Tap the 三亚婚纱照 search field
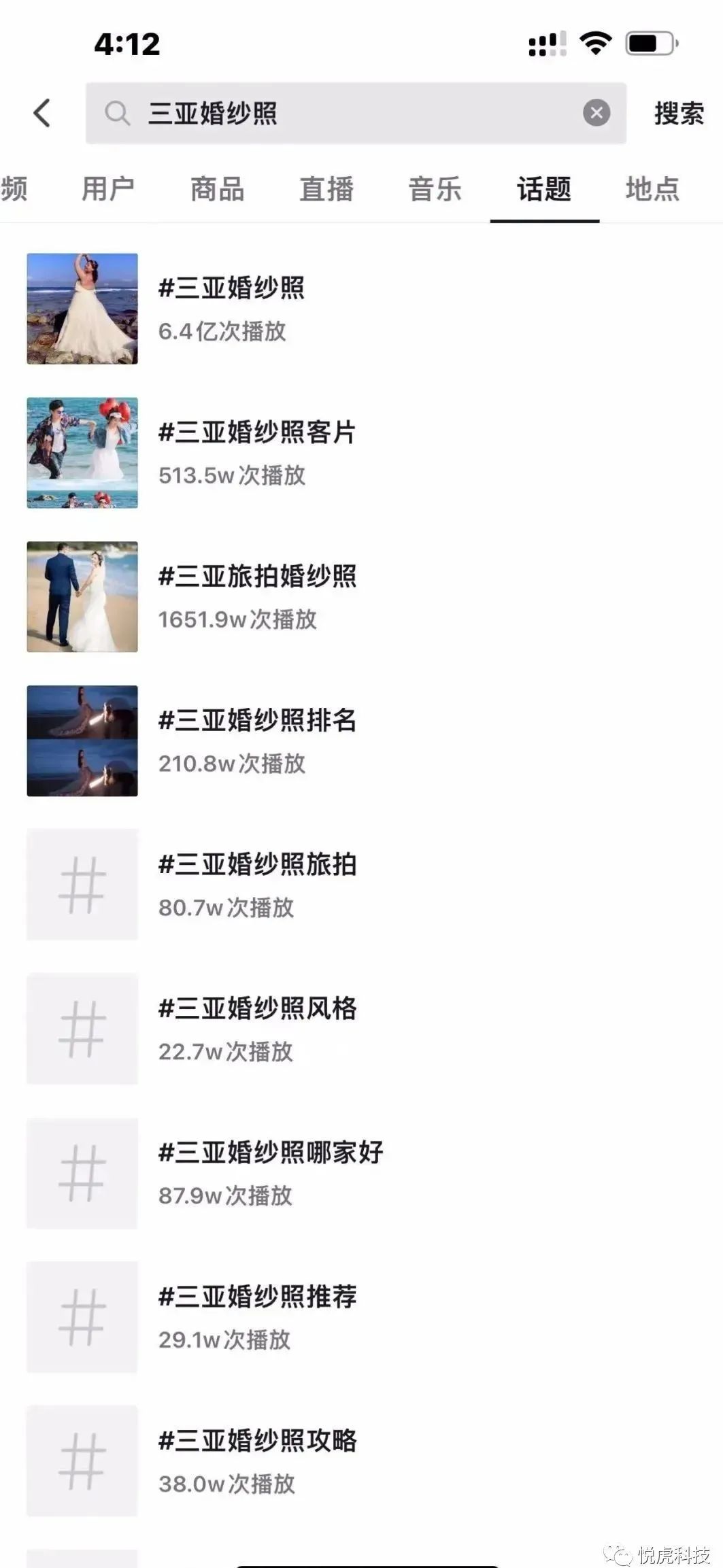The width and height of the screenshot is (723, 1568). point(340,113)
